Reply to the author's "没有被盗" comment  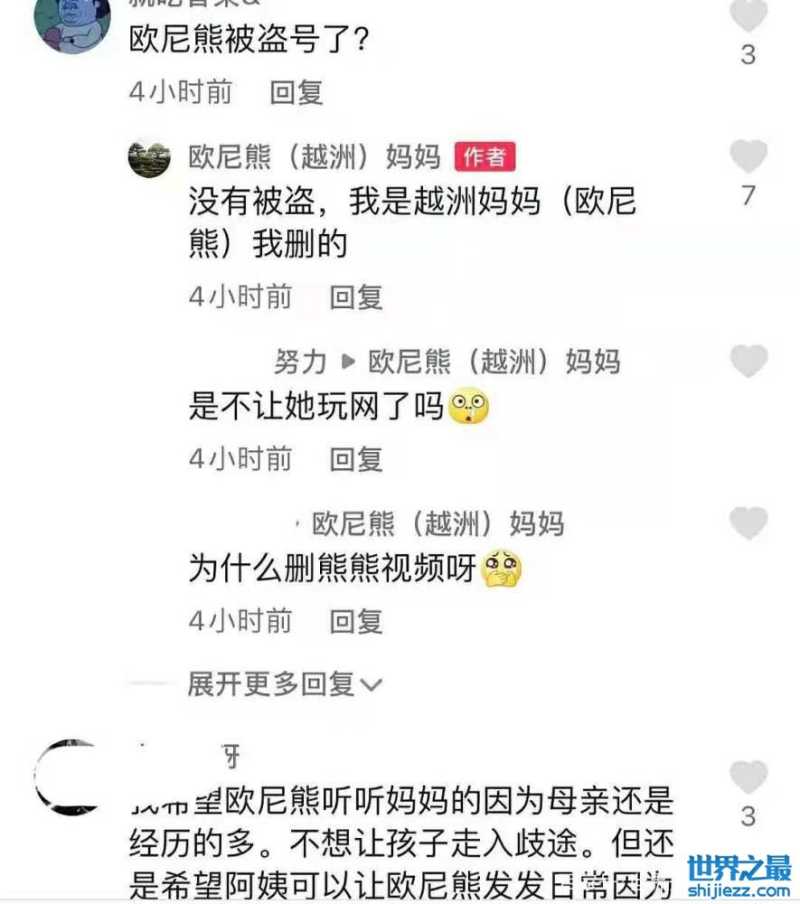click(x=357, y=297)
